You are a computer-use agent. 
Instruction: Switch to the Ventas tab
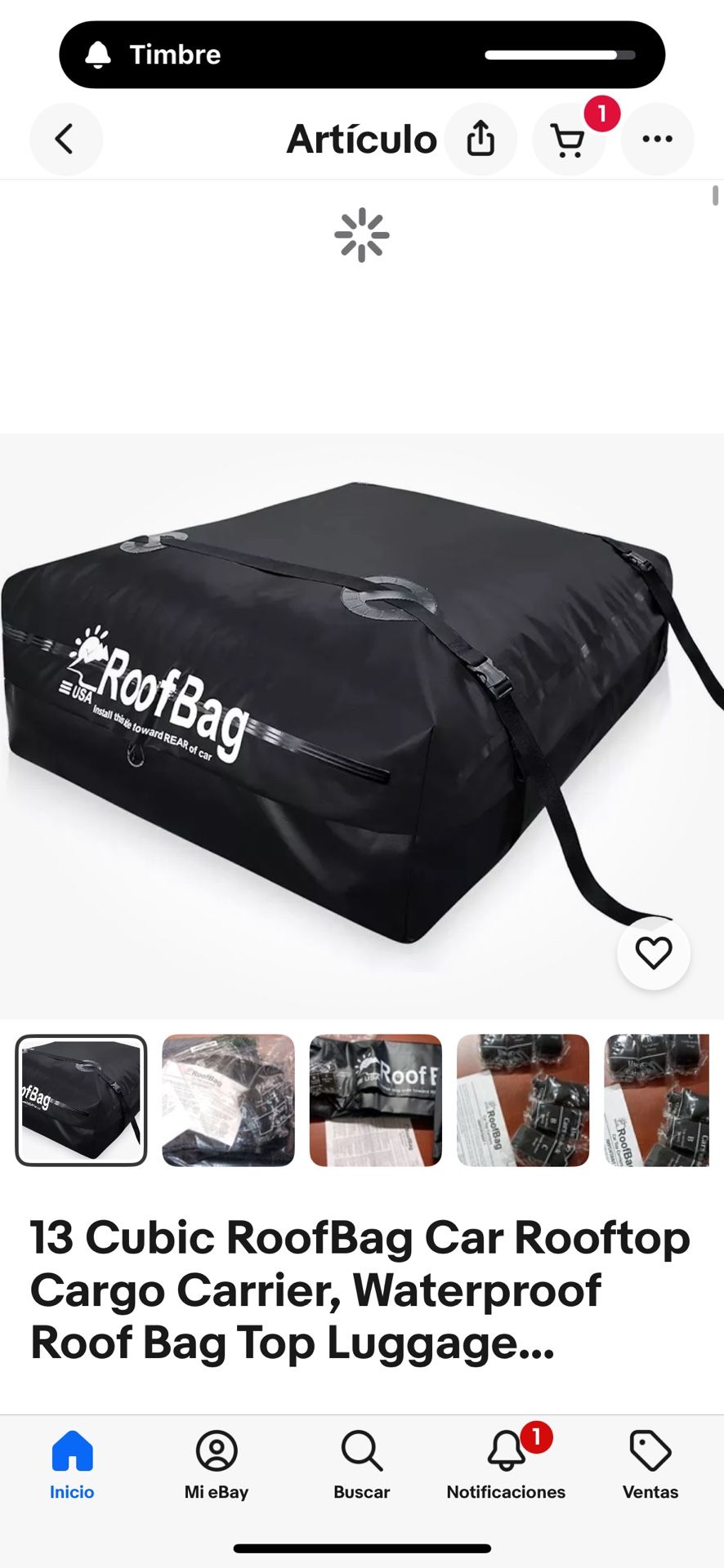click(x=650, y=1466)
